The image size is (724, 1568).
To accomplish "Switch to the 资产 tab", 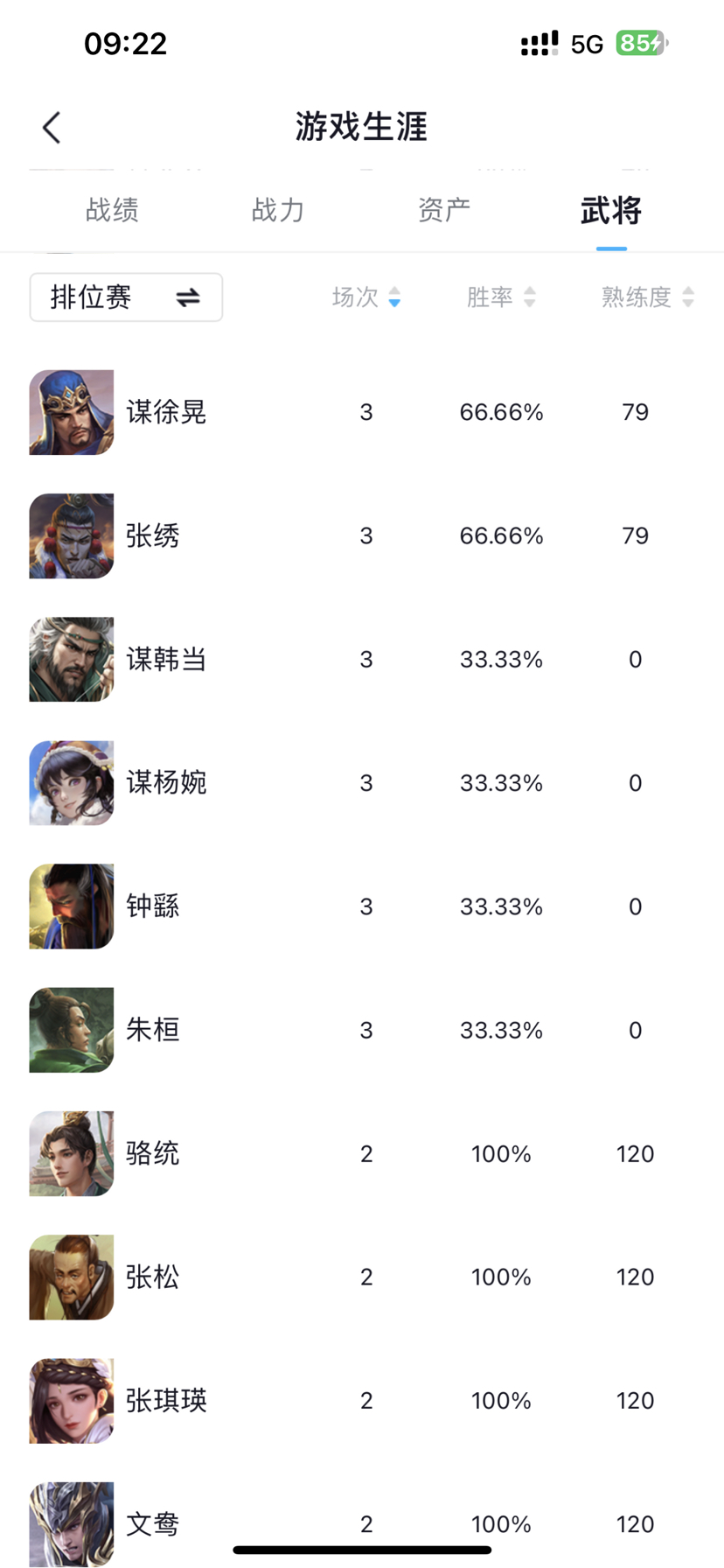I will coord(444,210).
